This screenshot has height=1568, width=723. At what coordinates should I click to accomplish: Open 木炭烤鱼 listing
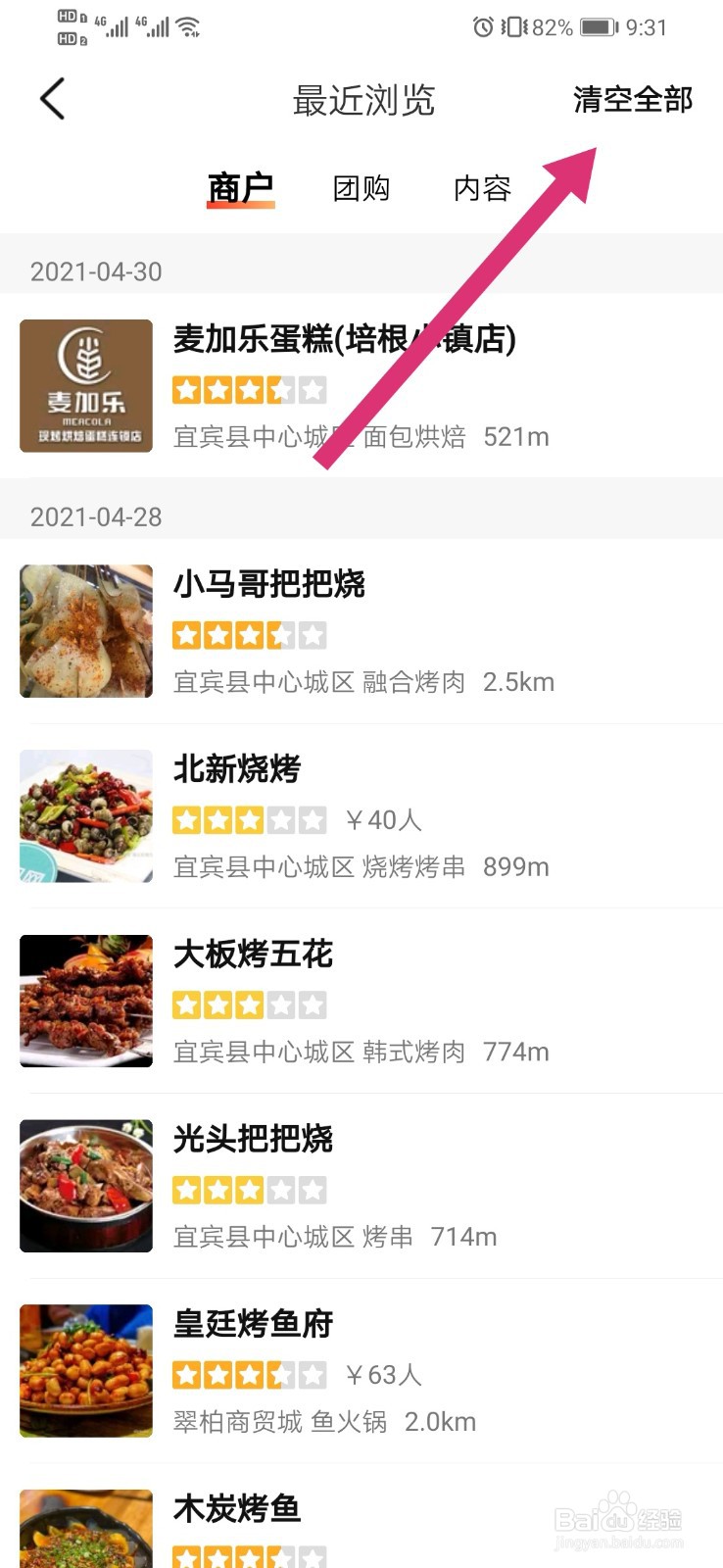click(x=237, y=1510)
